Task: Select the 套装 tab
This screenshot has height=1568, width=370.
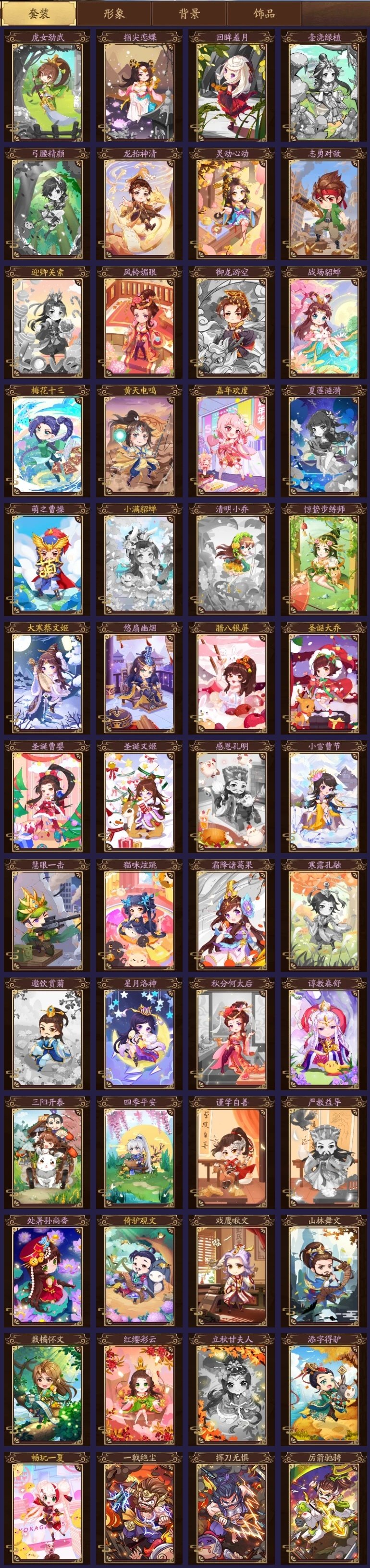Action: (39, 13)
